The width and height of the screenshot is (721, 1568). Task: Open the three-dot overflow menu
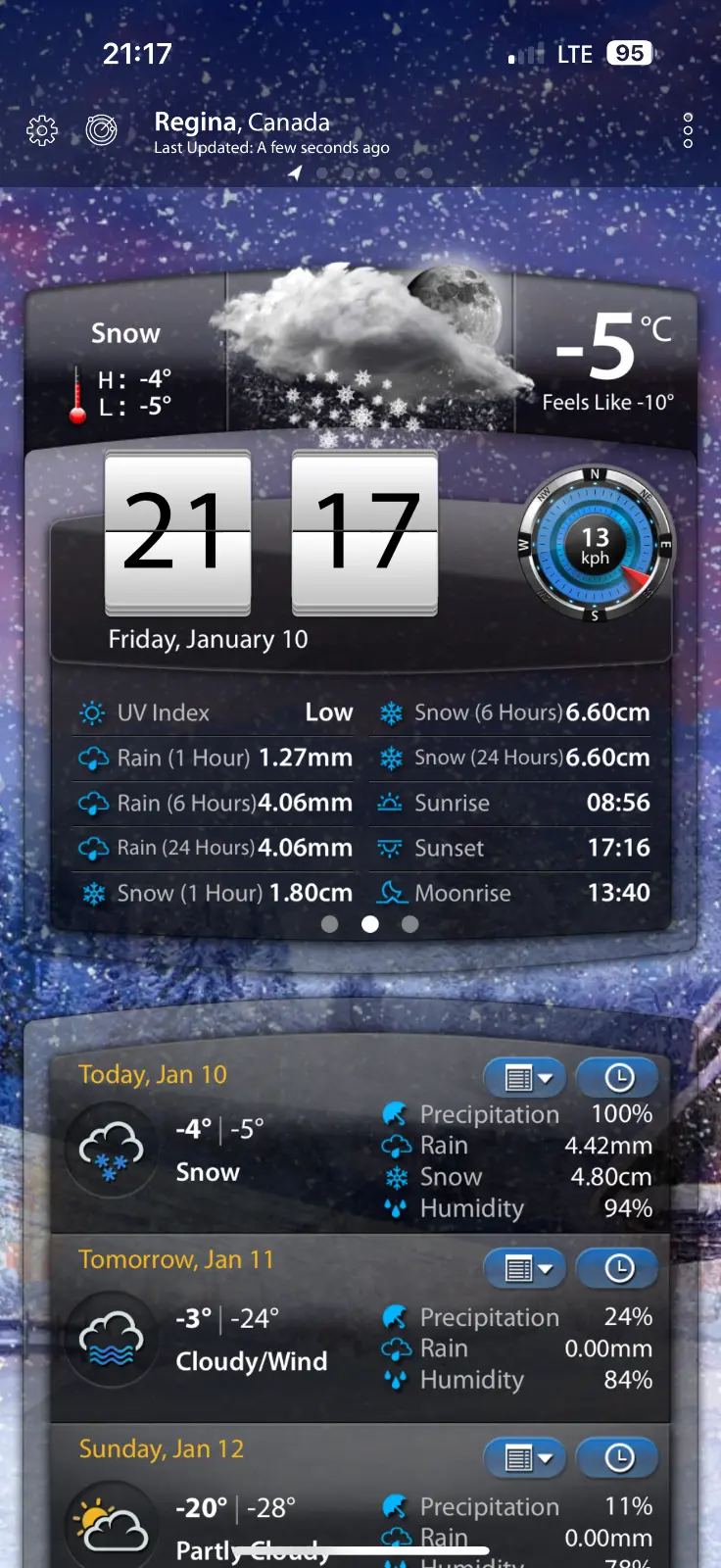tap(688, 130)
